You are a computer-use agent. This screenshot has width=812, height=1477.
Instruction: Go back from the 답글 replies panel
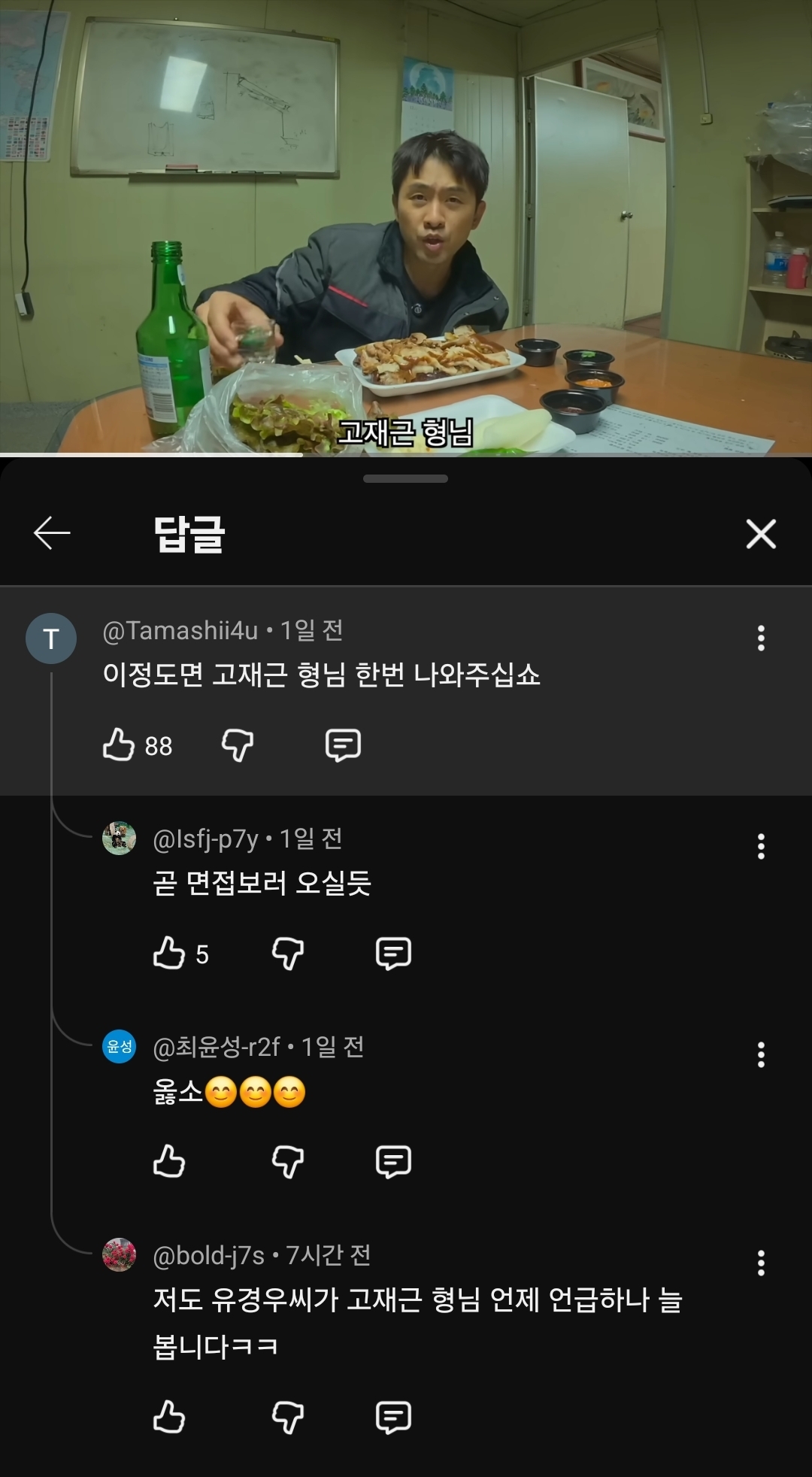[x=52, y=533]
